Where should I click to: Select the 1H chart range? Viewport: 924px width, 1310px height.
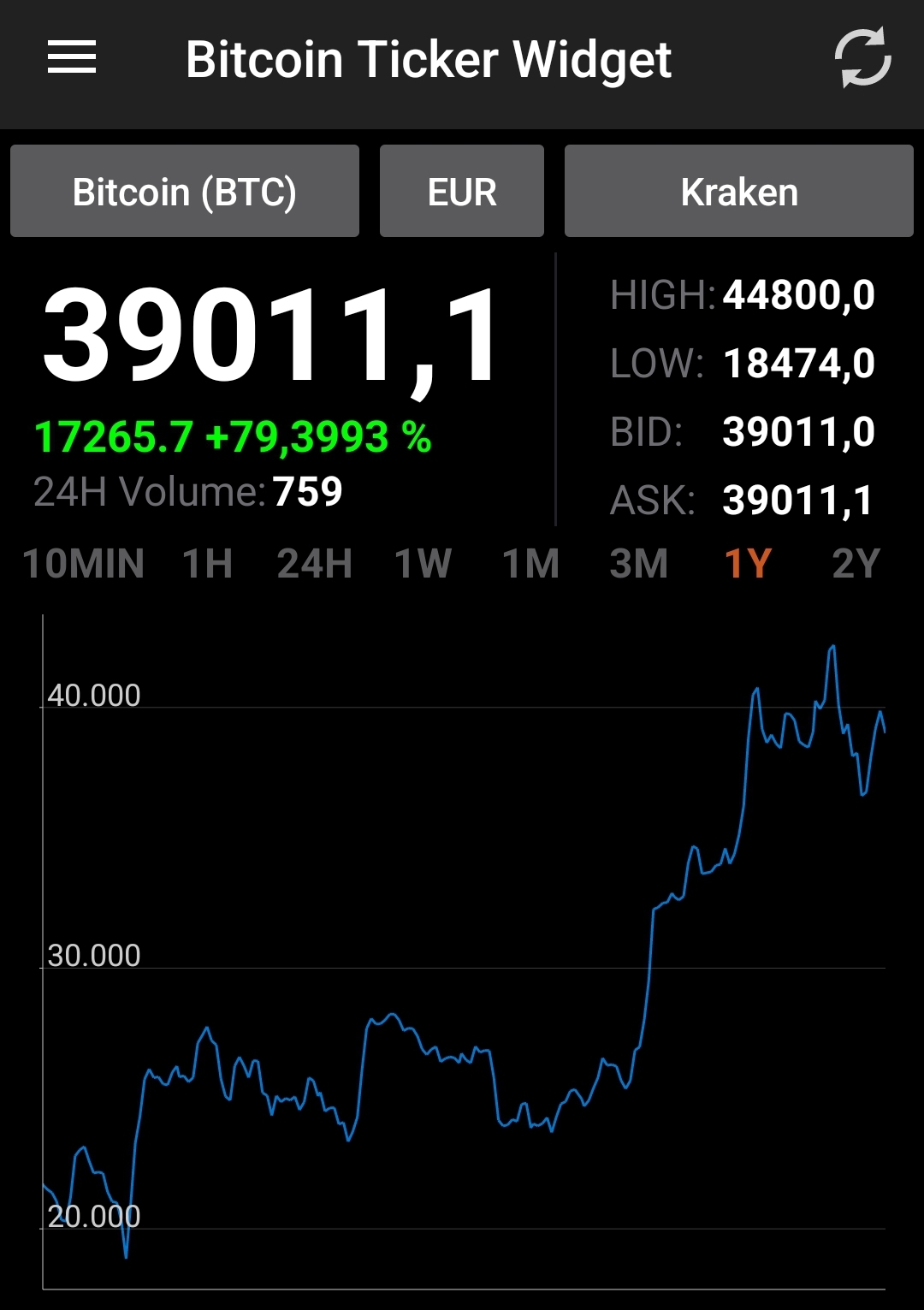click(208, 564)
